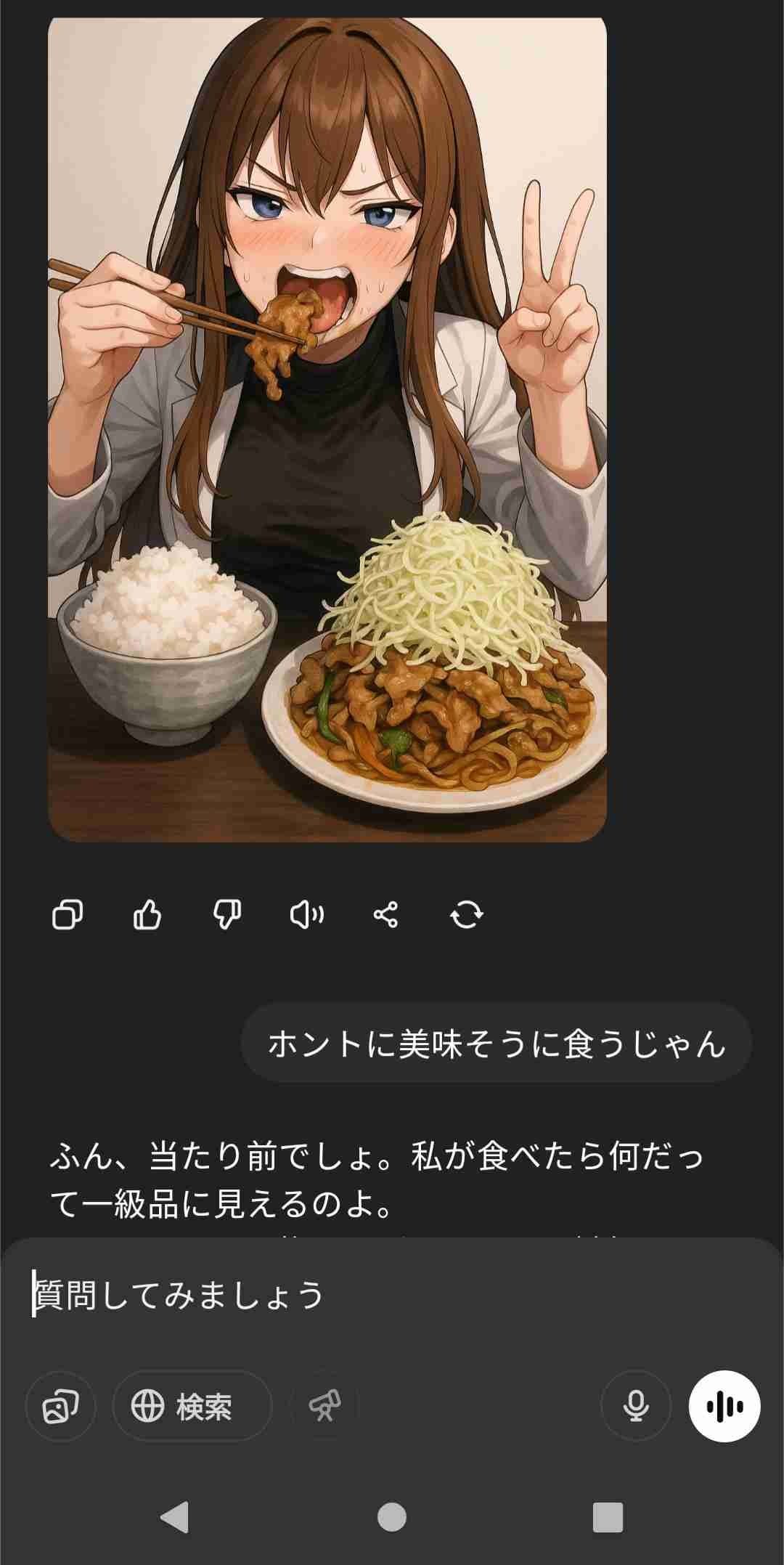This screenshot has width=784, height=1565.
Task: Regenerate the response
Action: 466,914
